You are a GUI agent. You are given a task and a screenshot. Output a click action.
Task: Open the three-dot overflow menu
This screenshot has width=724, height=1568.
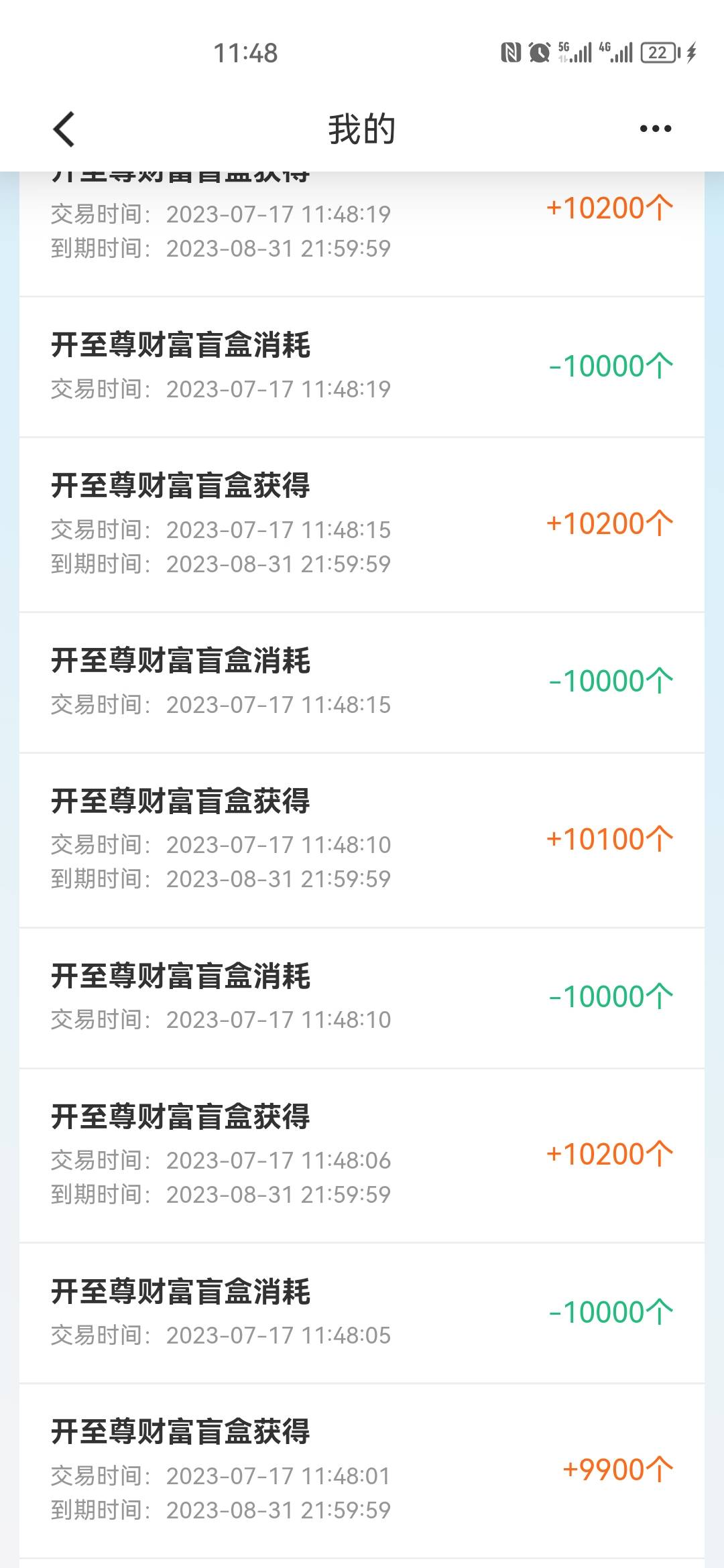point(655,129)
